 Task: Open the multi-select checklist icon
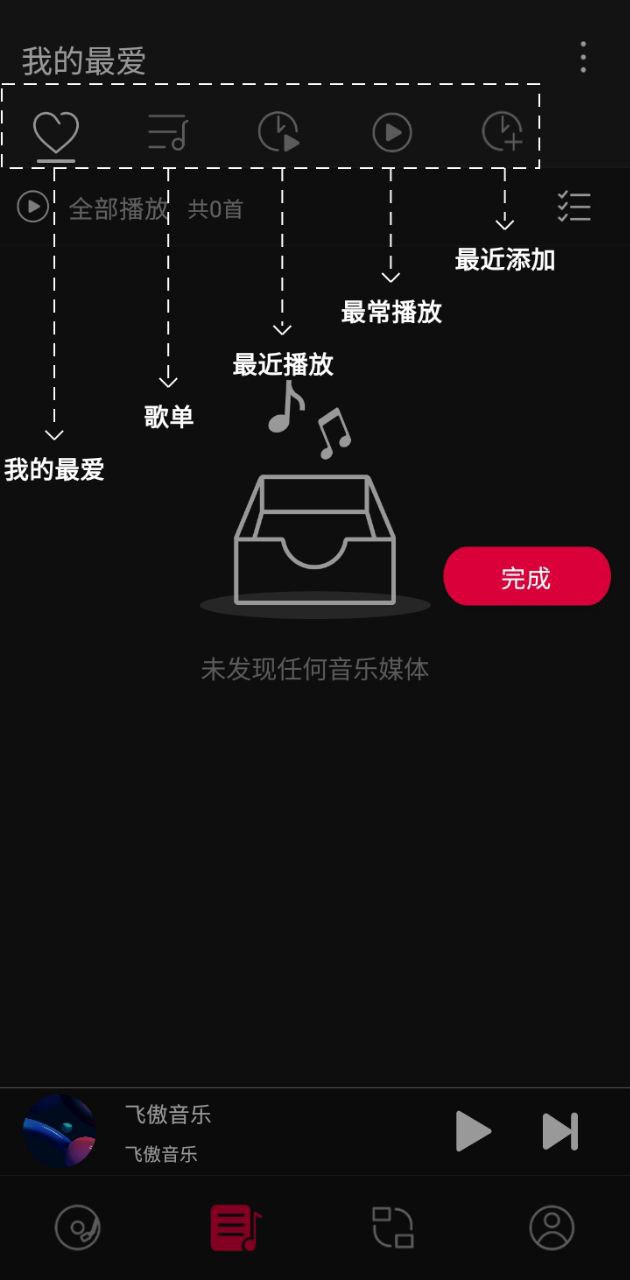coord(574,207)
